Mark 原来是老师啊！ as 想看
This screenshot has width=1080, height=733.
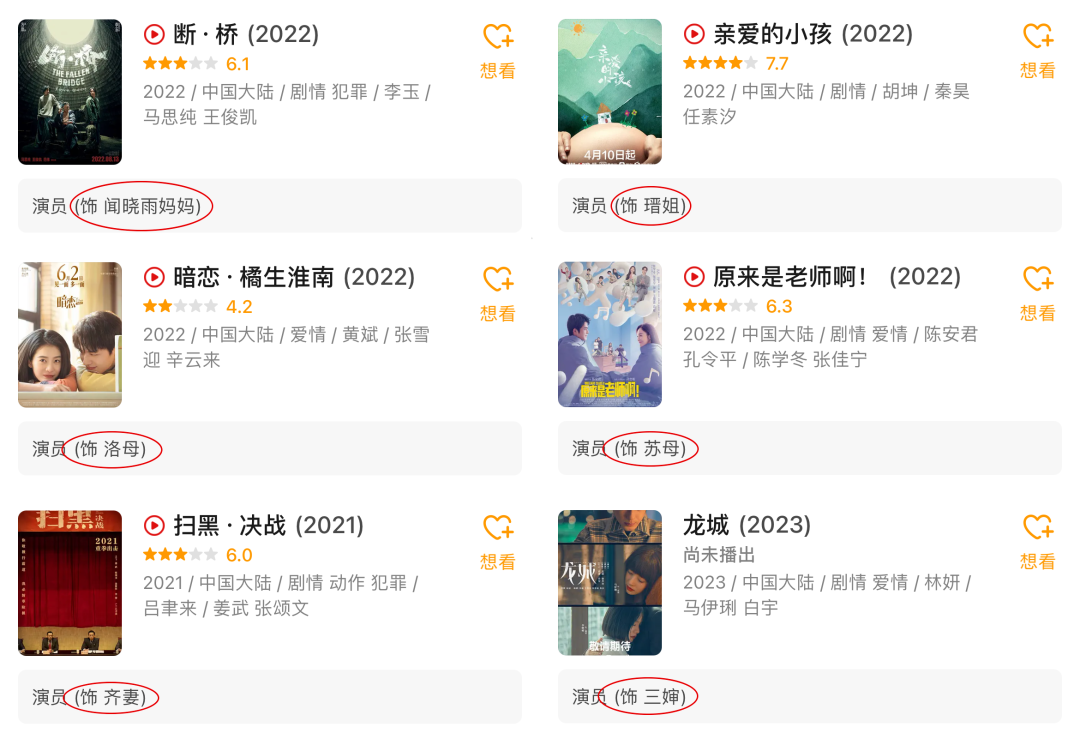pyautogui.click(x=1037, y=293)
